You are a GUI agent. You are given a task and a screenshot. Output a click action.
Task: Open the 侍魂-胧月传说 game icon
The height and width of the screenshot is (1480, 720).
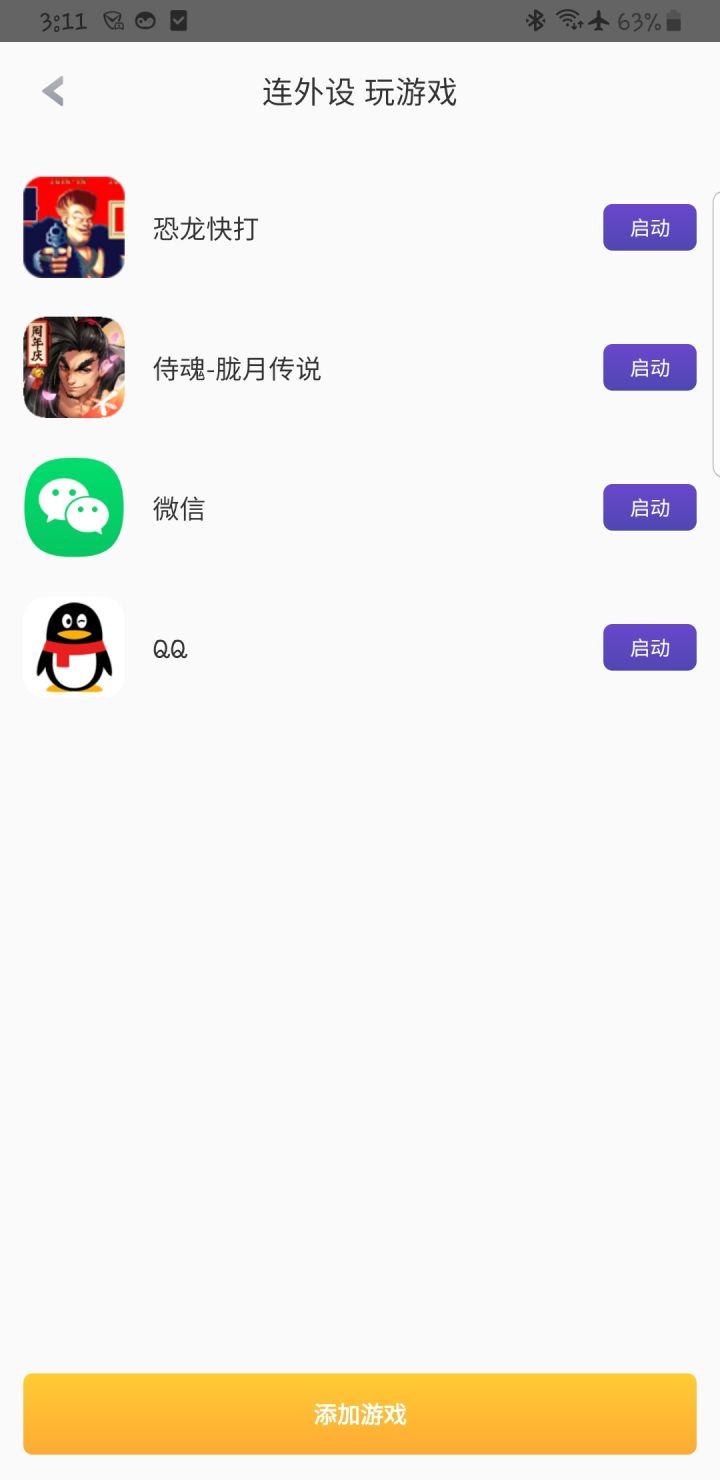click(73, 367)
